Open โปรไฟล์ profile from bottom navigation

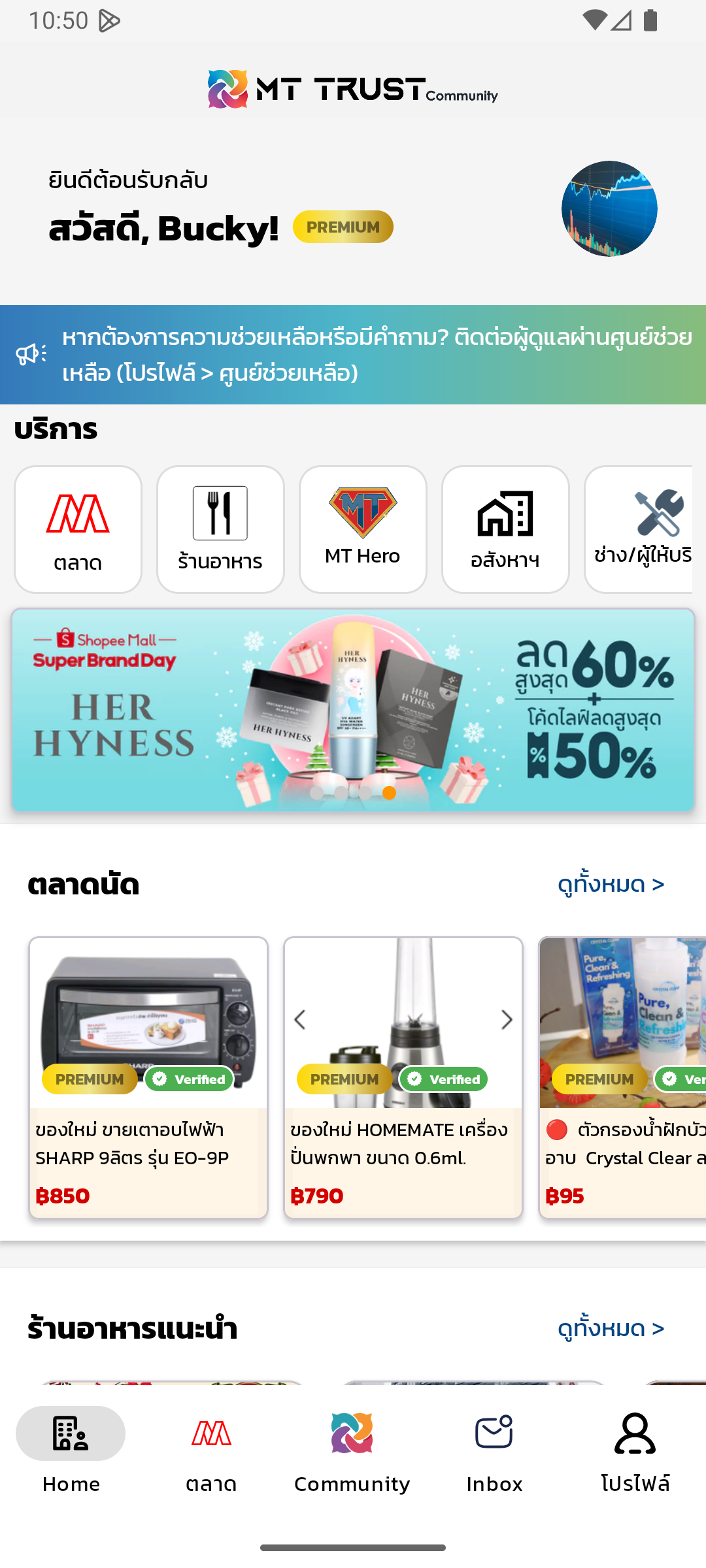[636, 1433]
